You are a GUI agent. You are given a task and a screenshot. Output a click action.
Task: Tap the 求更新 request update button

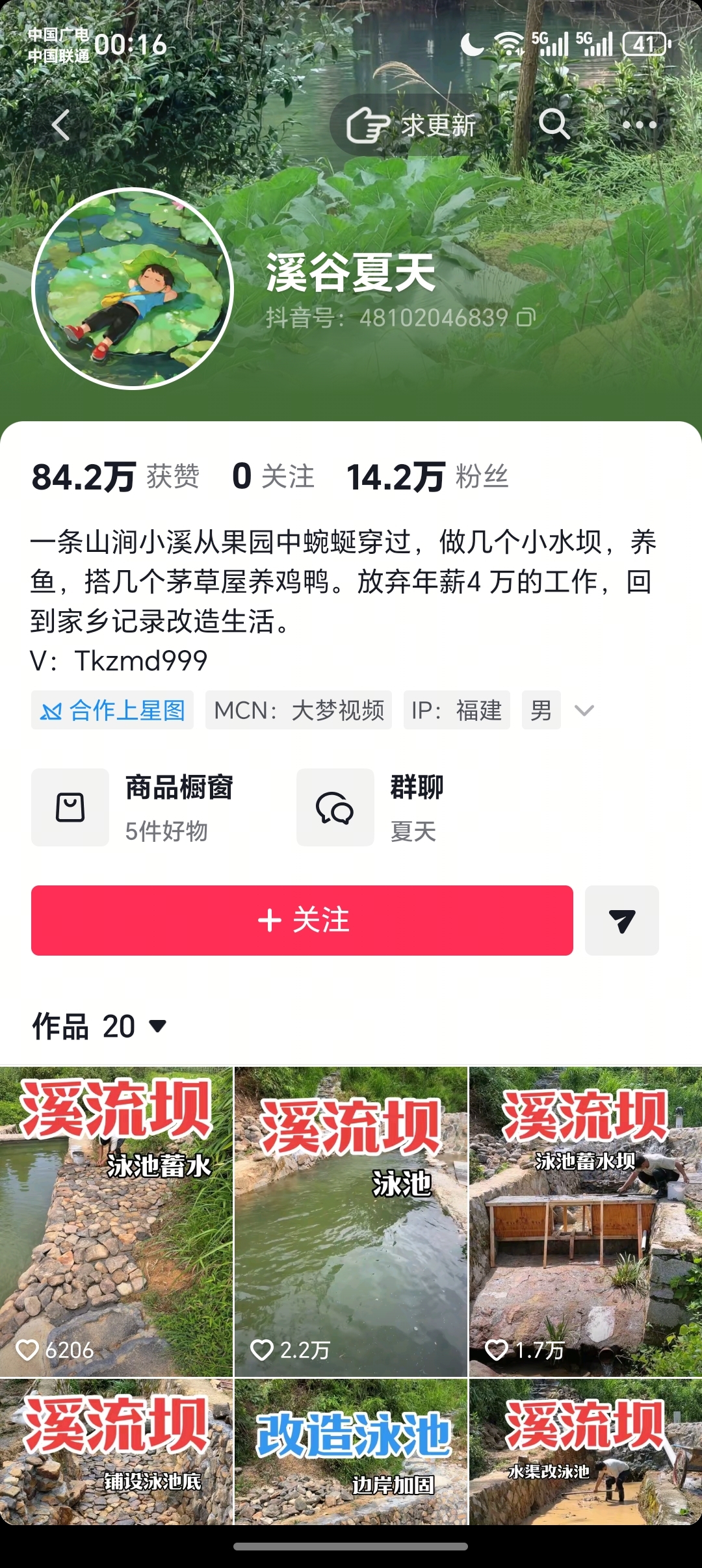[x=412, y=125]
